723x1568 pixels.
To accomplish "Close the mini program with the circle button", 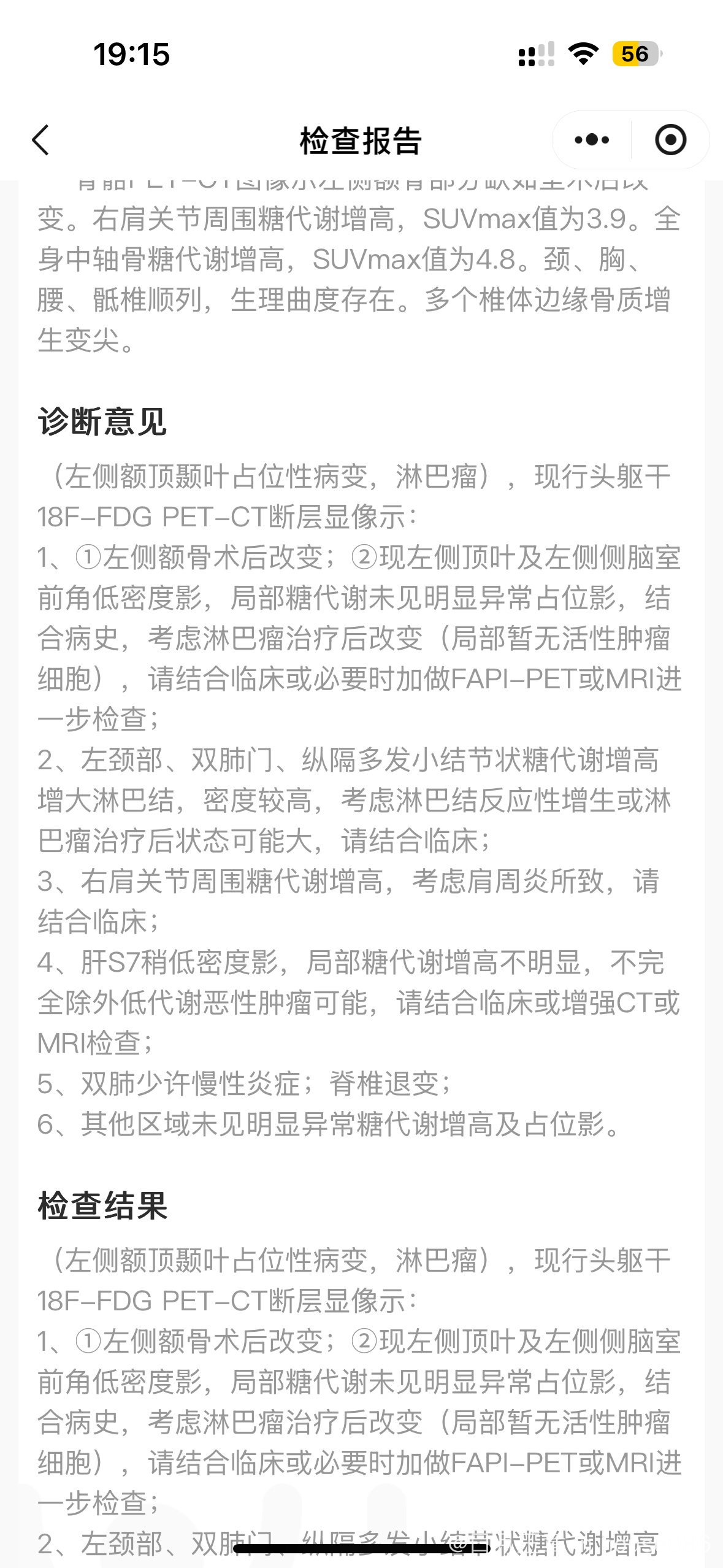I will click(670, 140).
